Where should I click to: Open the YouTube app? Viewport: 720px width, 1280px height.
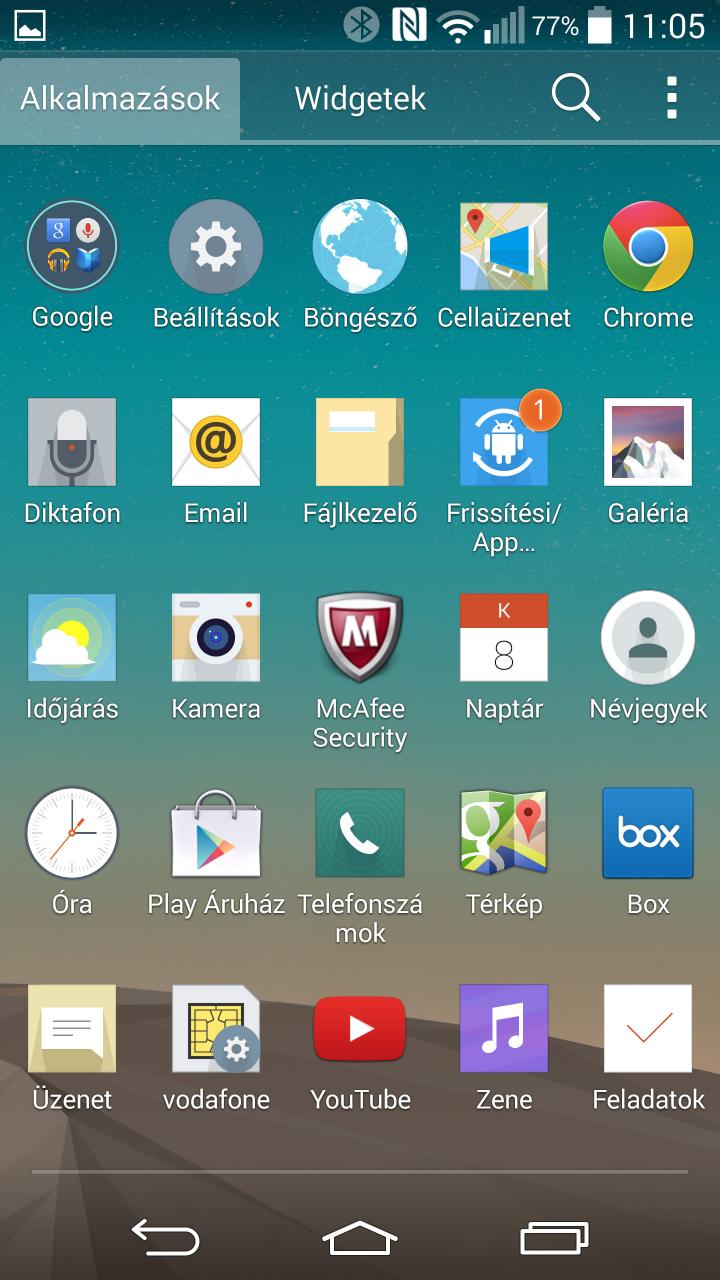tap(360, 1029)
